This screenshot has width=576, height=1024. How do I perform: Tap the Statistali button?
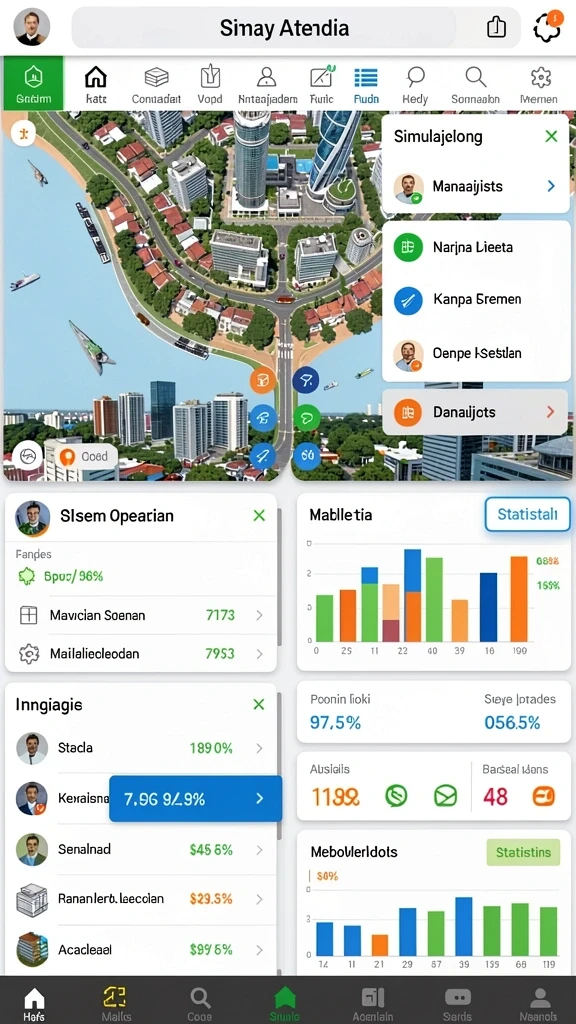(528, 515)
